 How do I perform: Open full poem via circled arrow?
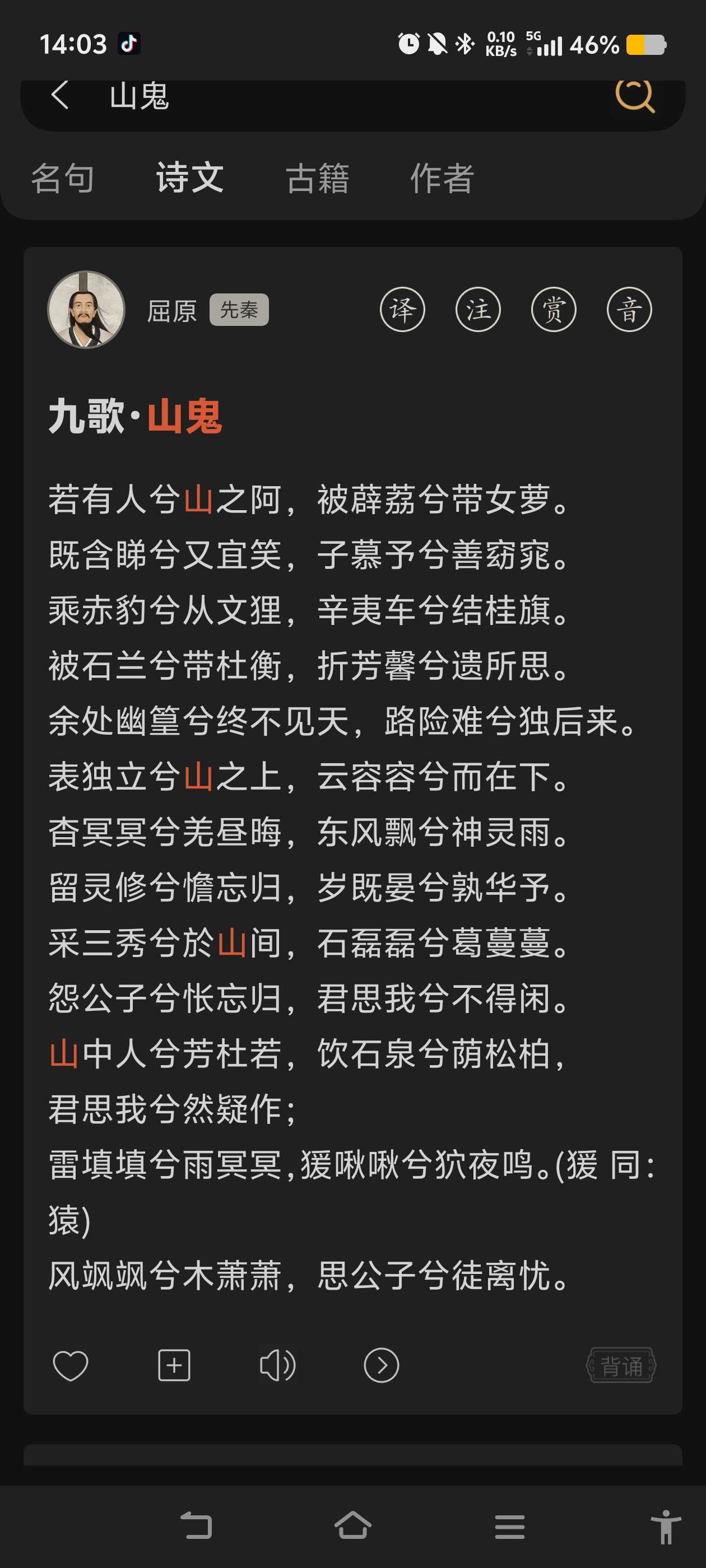(x=382, y=1365)
